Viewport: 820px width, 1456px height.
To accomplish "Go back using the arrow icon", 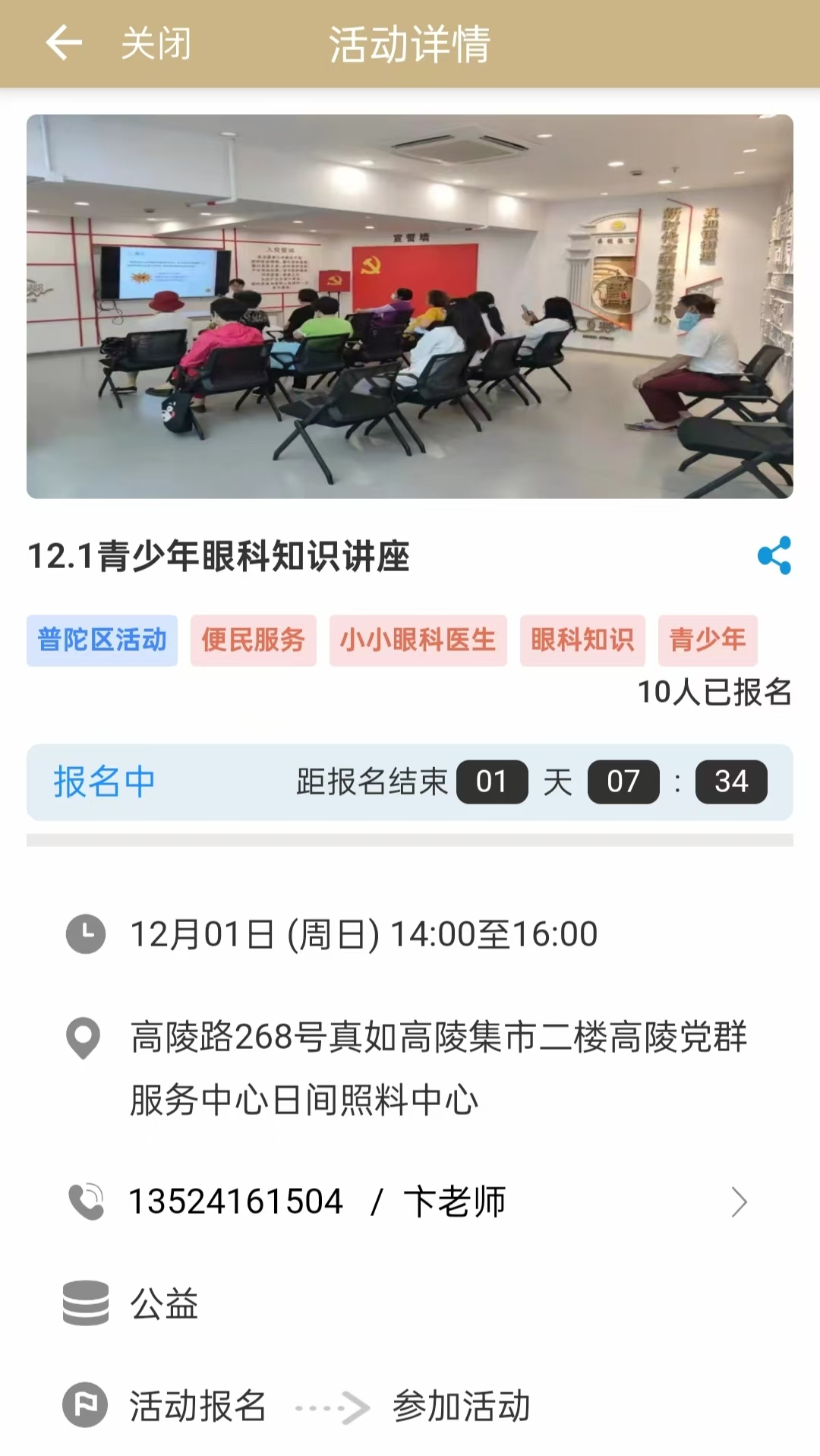I will coord(64,43).
